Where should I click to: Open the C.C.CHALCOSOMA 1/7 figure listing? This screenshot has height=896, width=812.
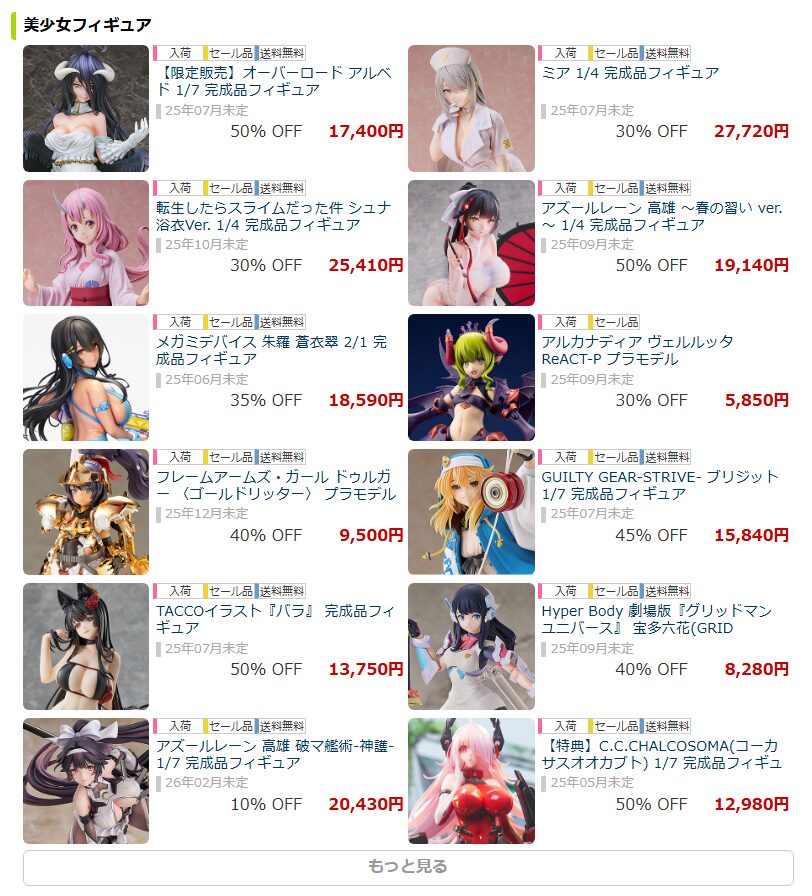coord(661,754)
